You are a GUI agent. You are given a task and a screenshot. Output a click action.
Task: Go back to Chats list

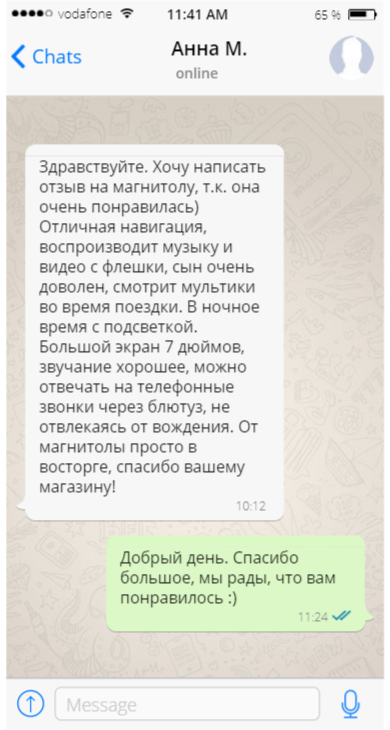click(x=46, y=57)
